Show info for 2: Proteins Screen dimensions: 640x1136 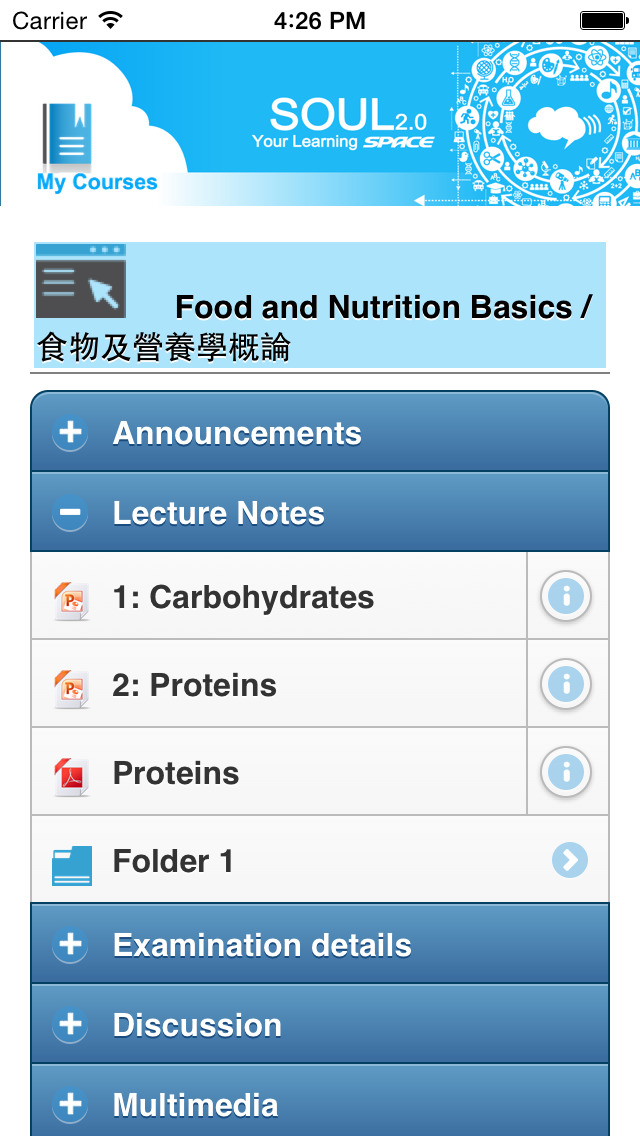coord(566,685)
